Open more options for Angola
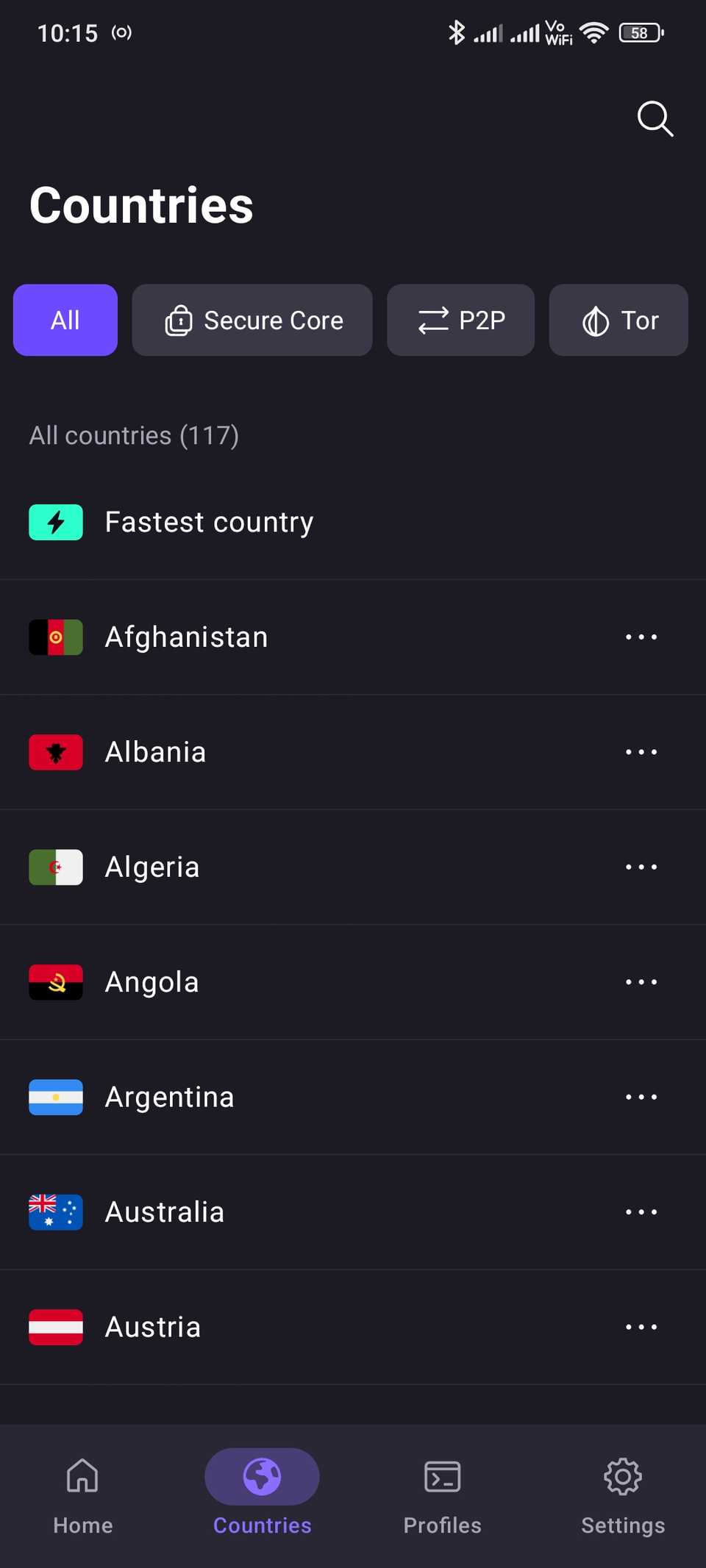 coord(641,982)
